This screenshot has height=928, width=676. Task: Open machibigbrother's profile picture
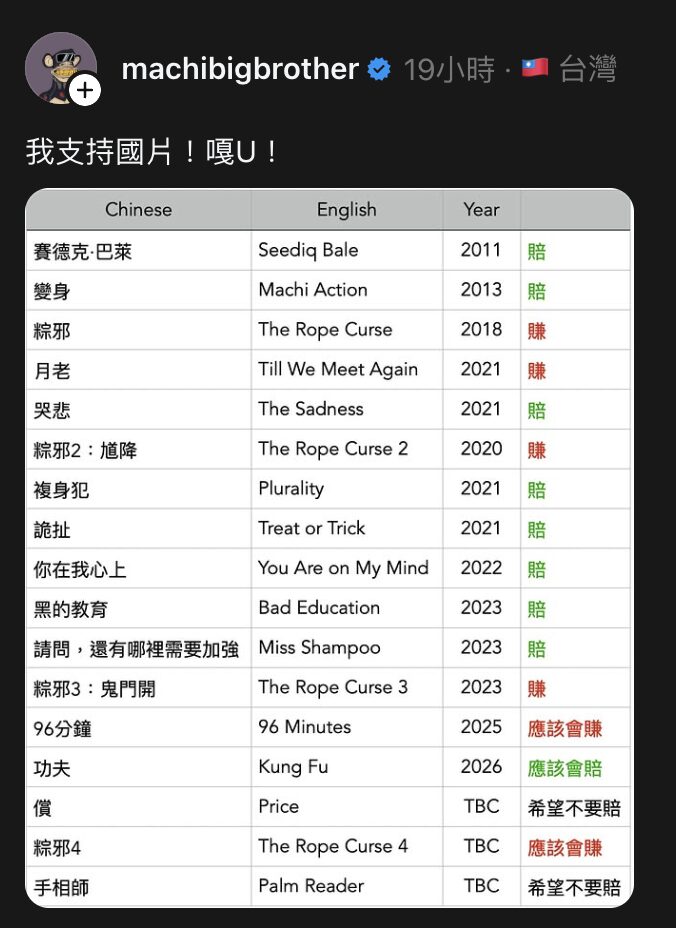coord(58,64)
